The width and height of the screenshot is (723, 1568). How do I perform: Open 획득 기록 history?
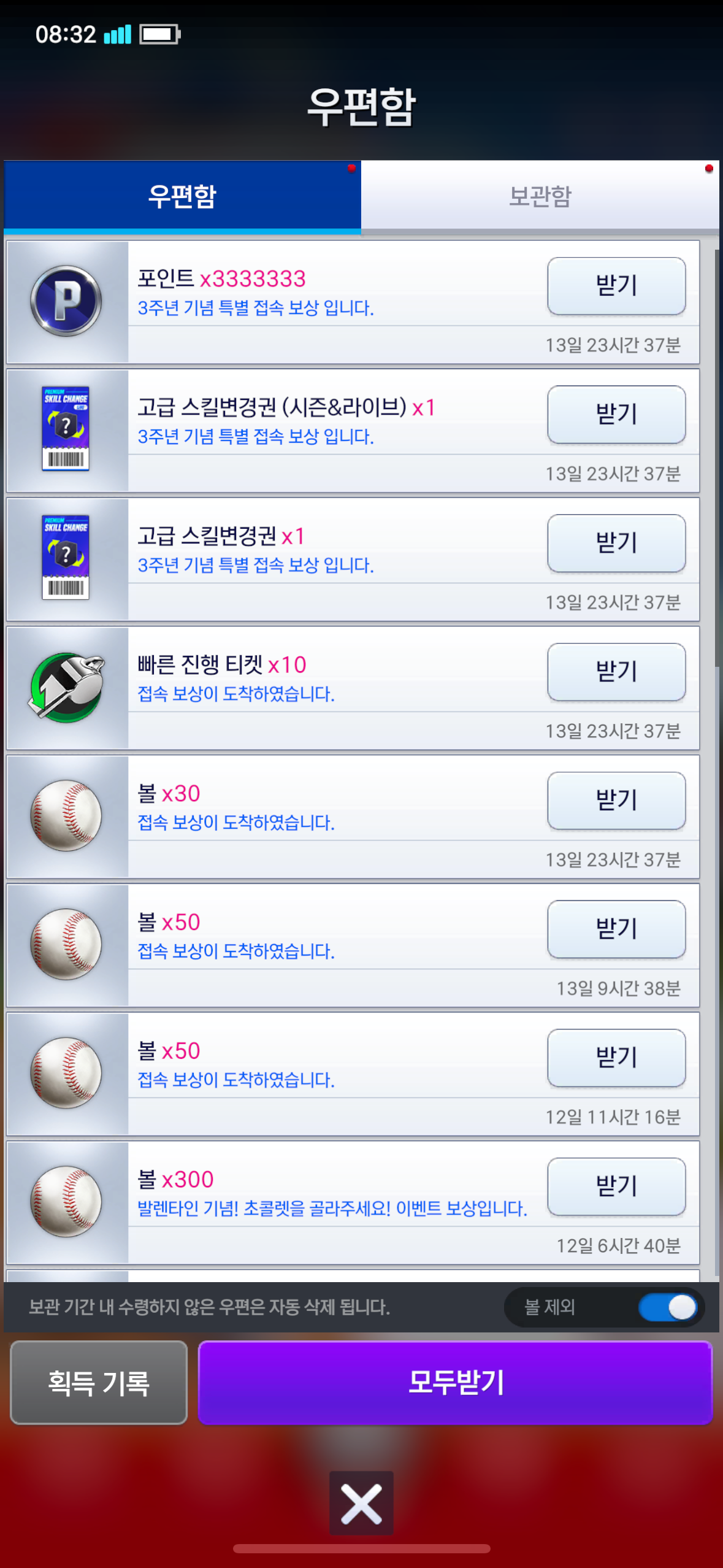(99, 1383)
